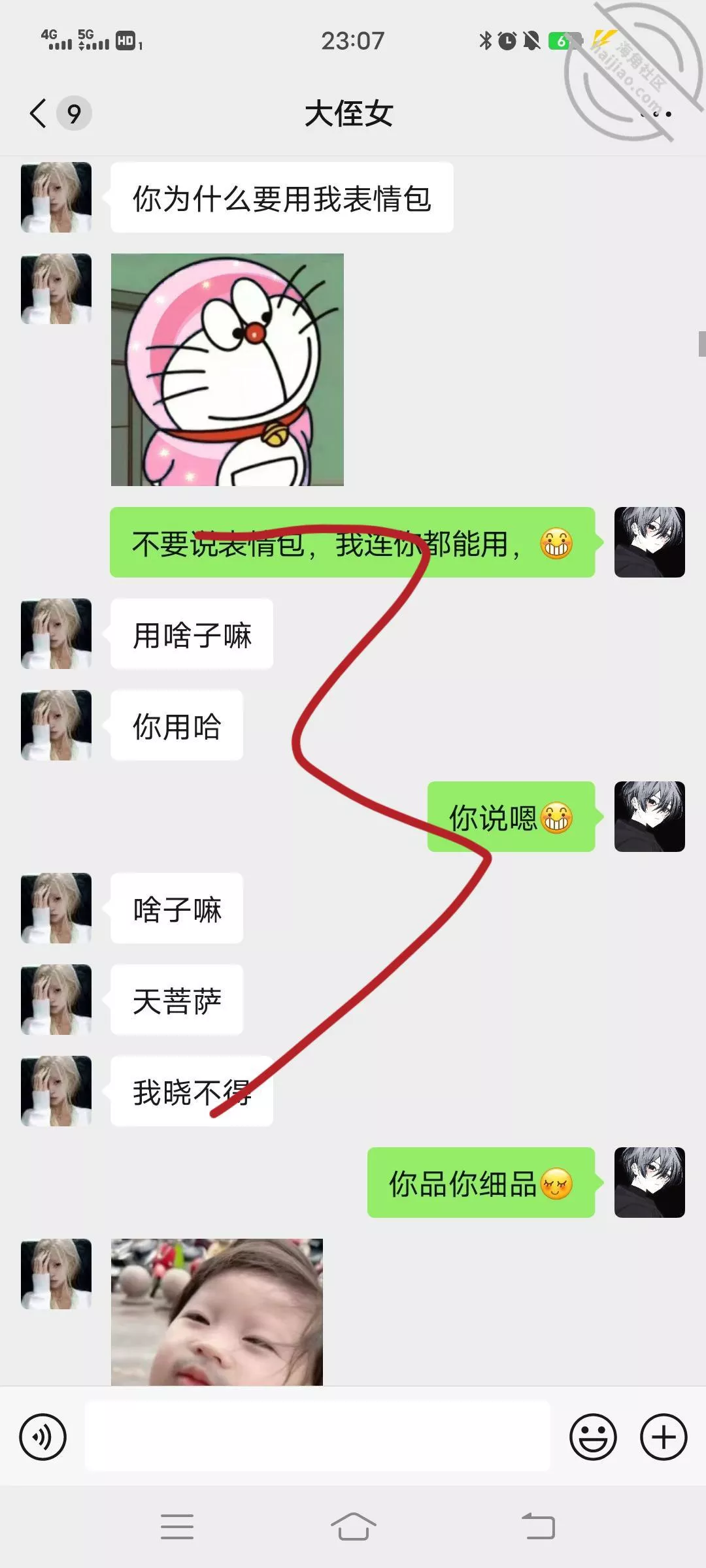This screenshot has width=706, height=1568.
Task: Tap the system back button in the navigation bar
Action: click(538, 1527)
